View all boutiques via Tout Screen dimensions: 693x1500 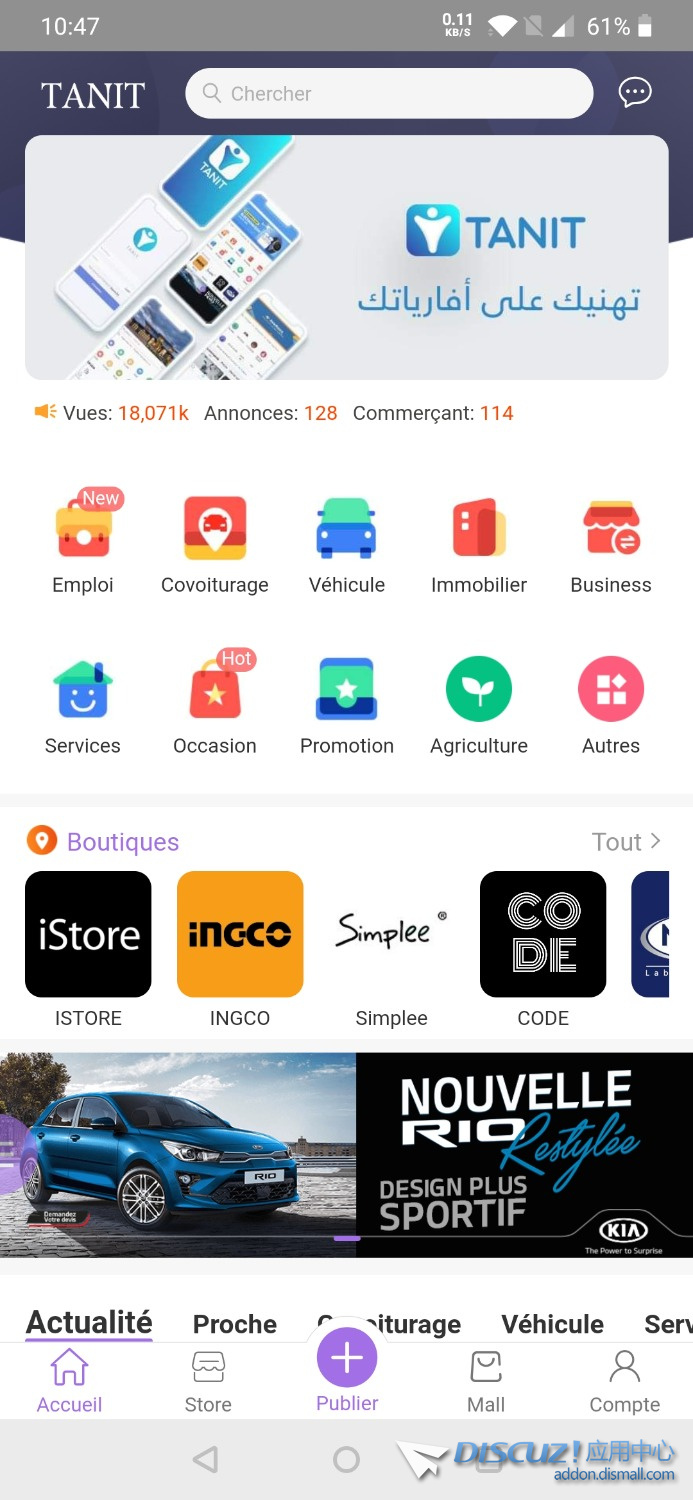(x=626, y=842)
